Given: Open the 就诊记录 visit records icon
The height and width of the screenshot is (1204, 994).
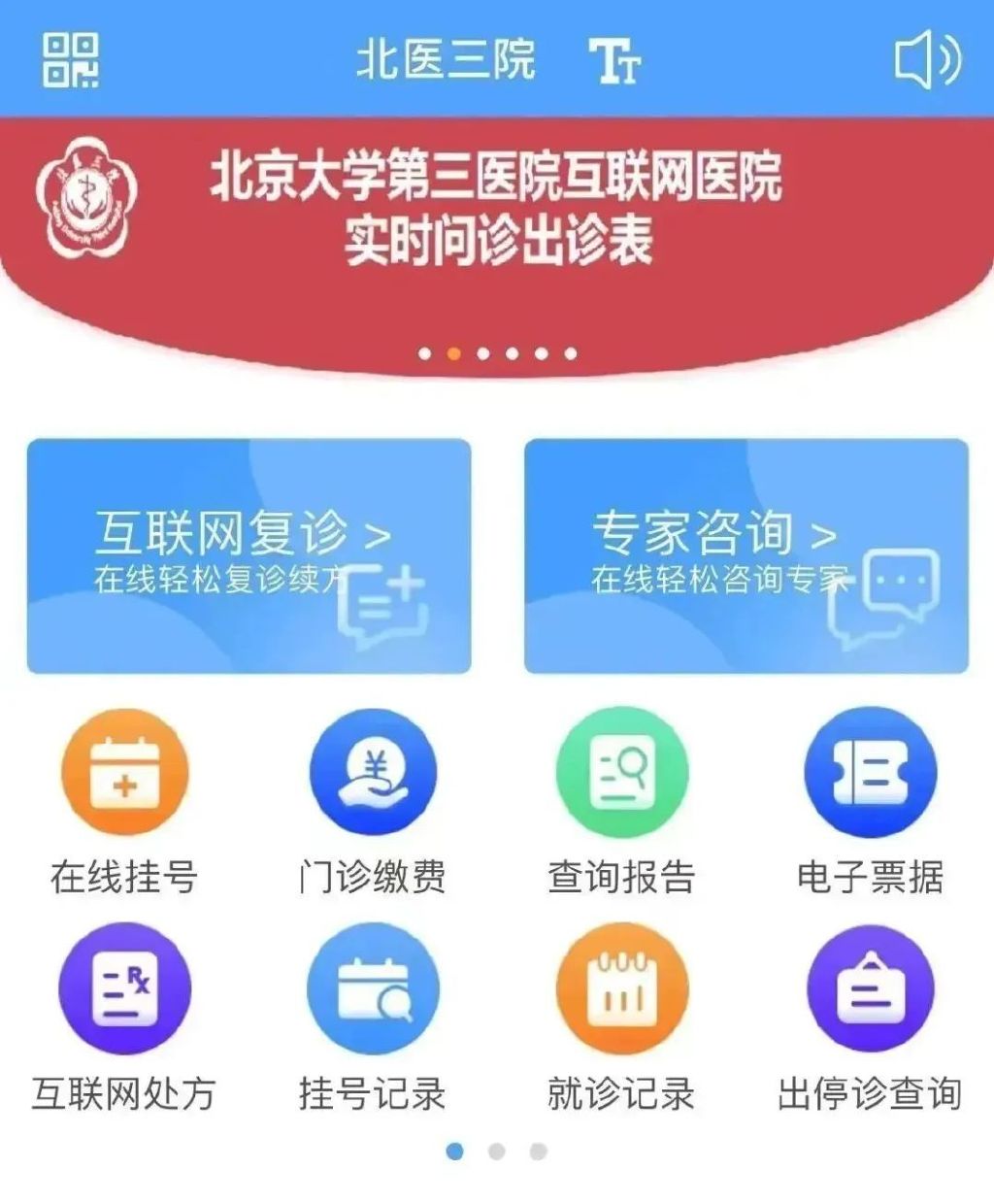Looking at the screenshot, I should coord(622,987).
